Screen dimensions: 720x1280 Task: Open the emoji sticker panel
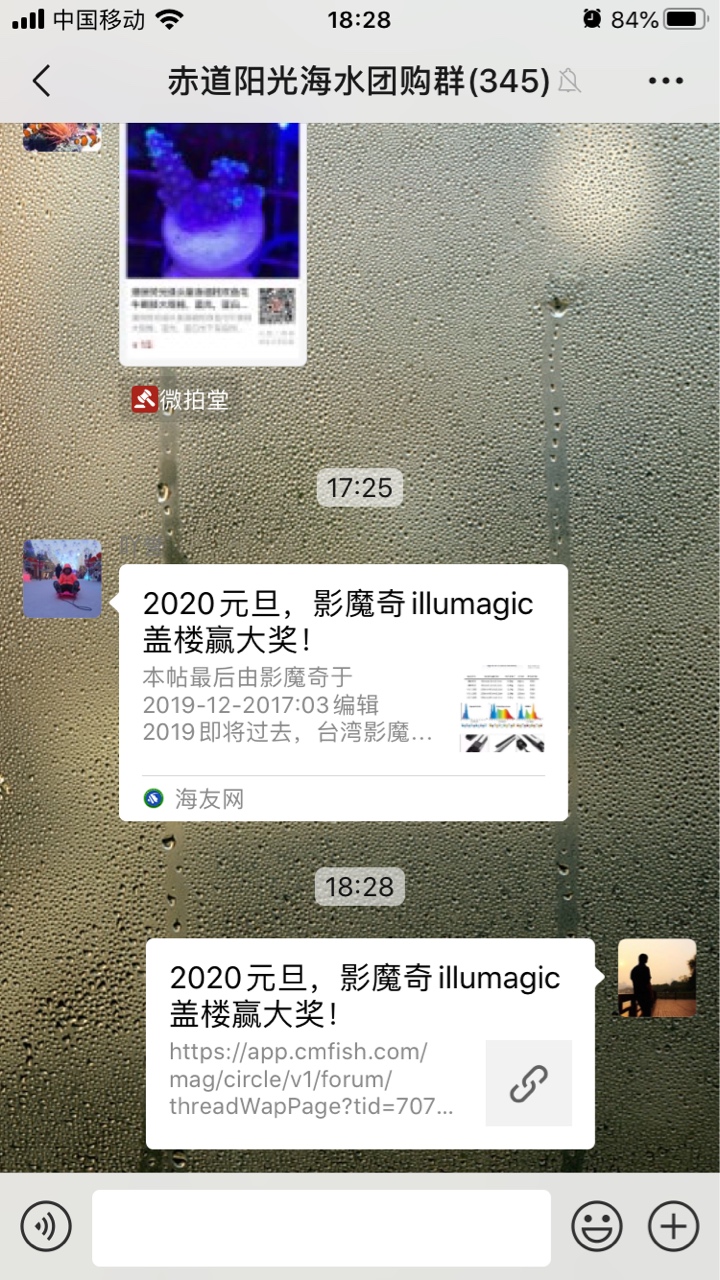(x=597, y=1226)
